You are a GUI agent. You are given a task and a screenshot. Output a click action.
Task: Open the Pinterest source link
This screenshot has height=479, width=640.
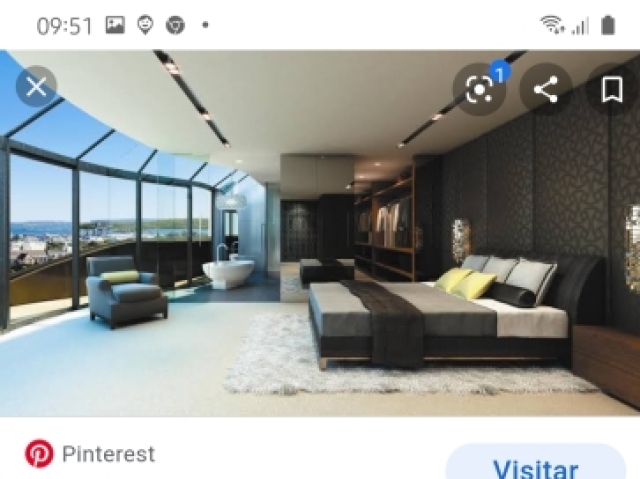tap(90, 454)
